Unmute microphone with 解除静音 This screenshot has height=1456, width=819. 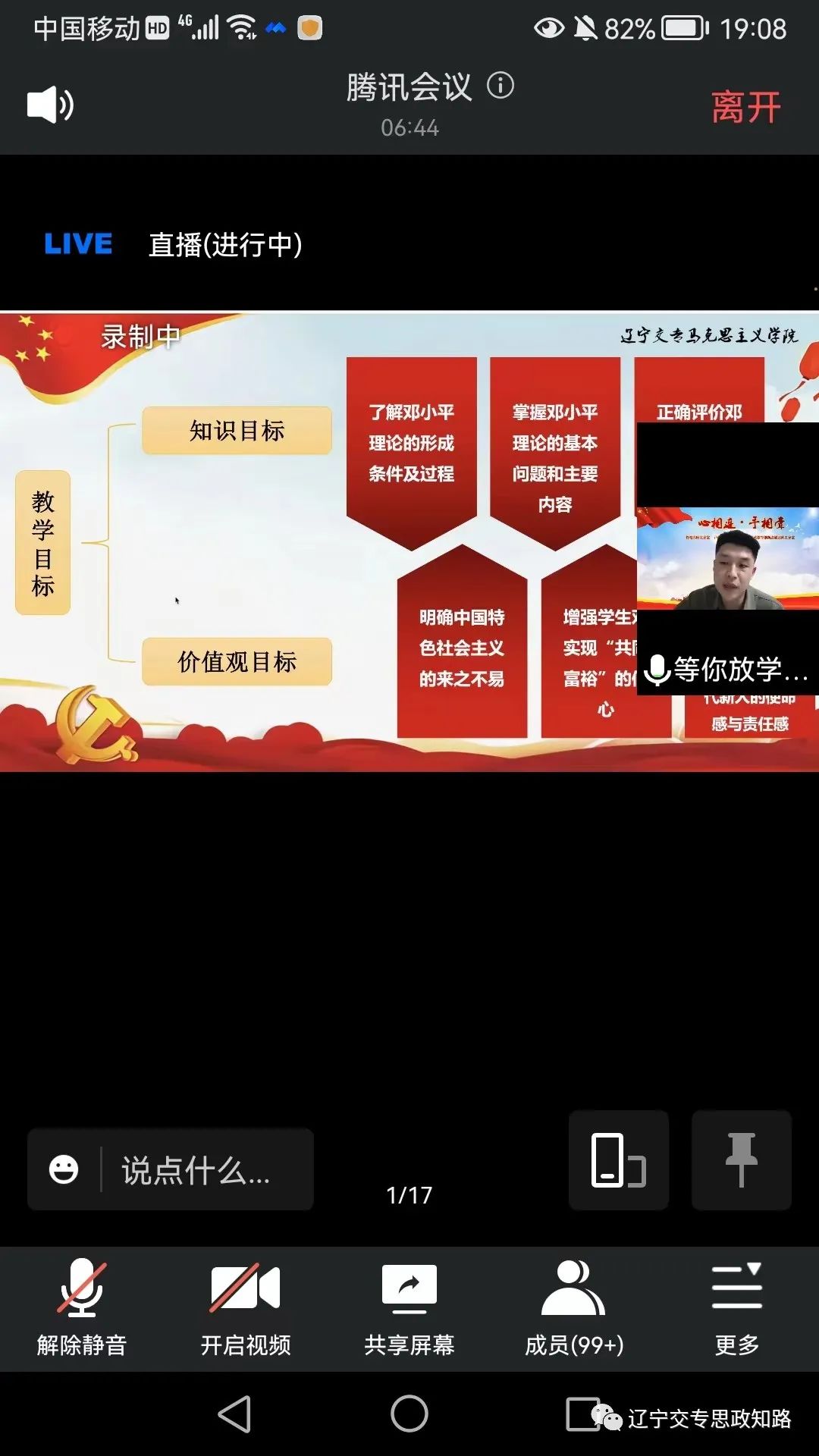(82, 1308)
